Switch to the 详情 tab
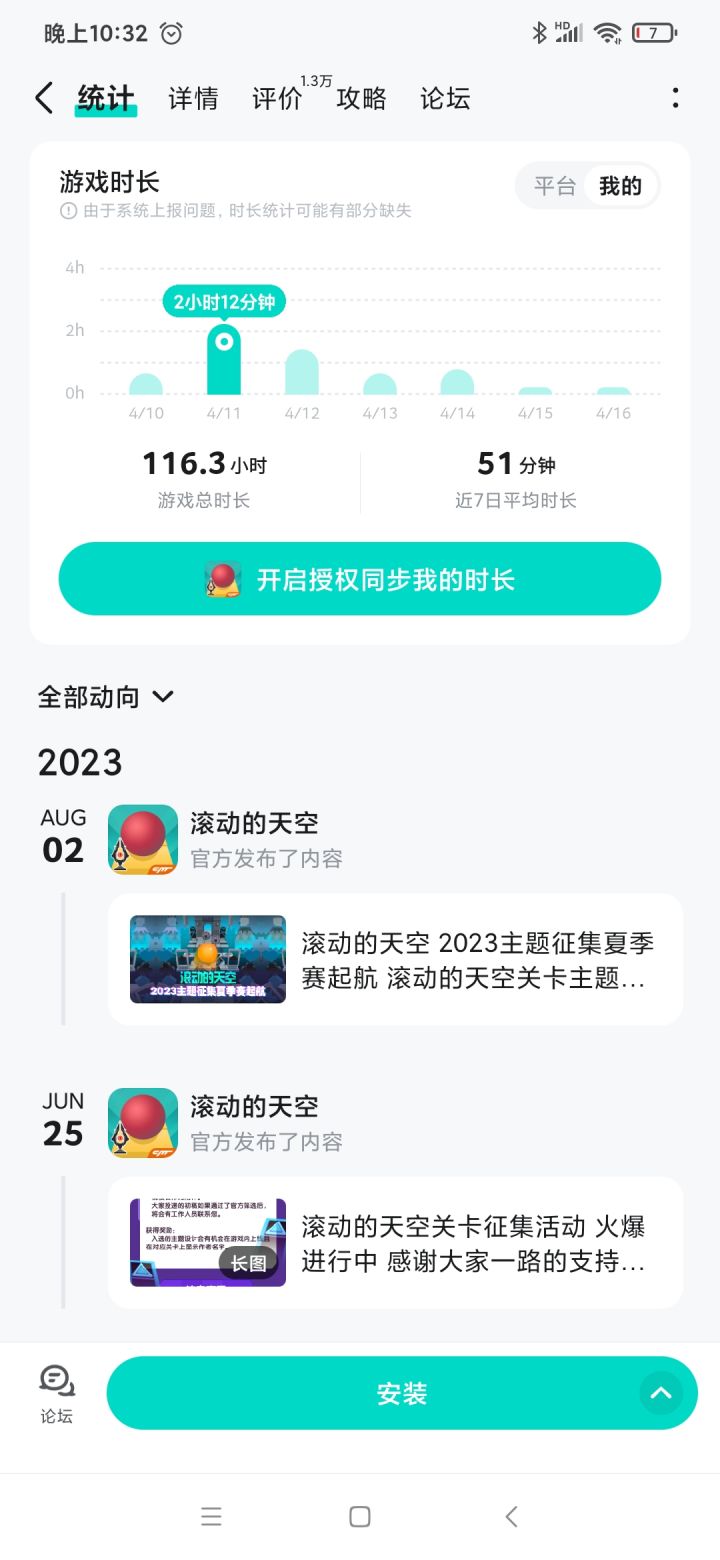The height and width of the screenshot is (1560, 720). 193,98
